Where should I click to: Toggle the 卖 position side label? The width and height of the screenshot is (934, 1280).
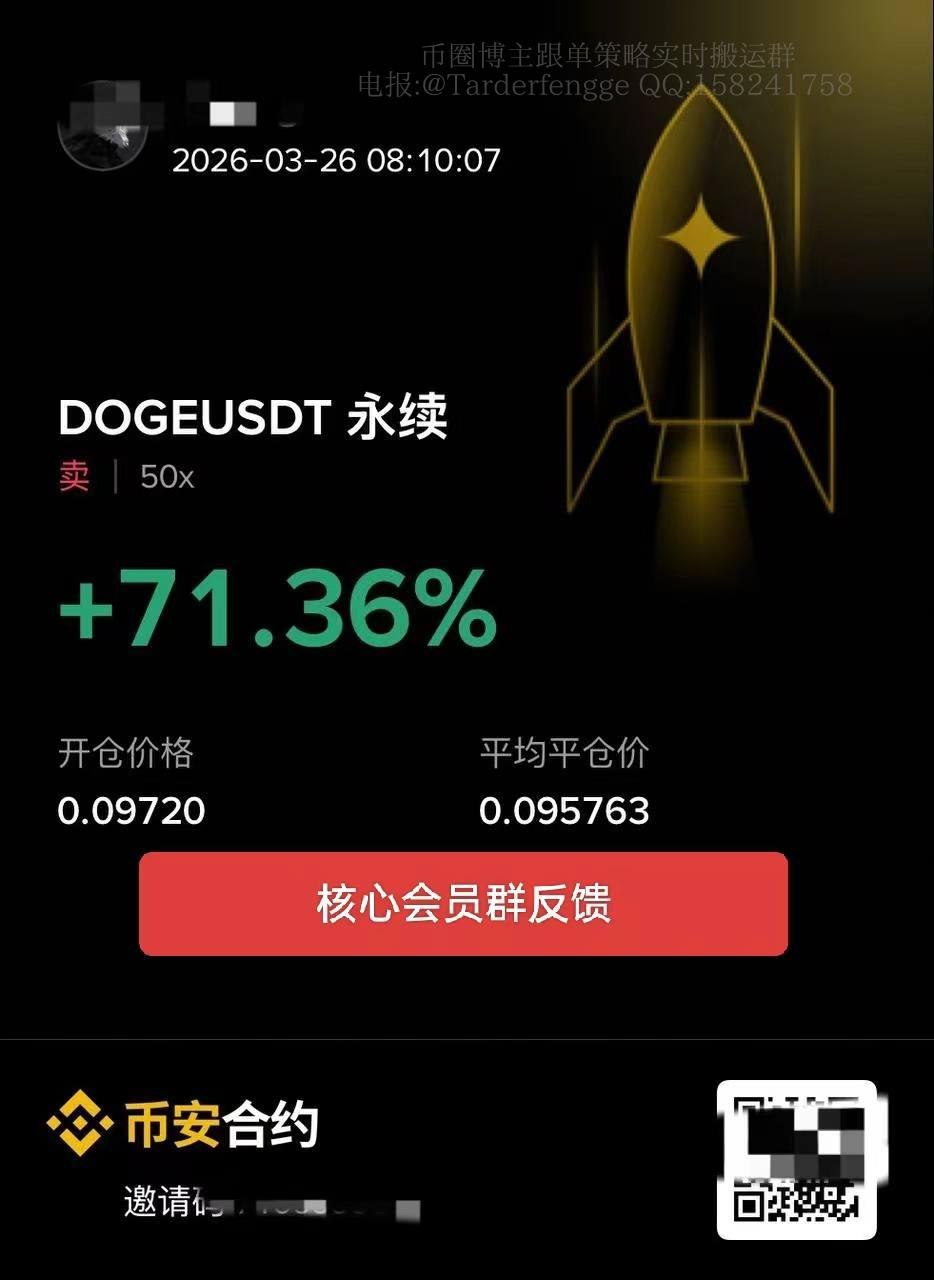point(72,476)
